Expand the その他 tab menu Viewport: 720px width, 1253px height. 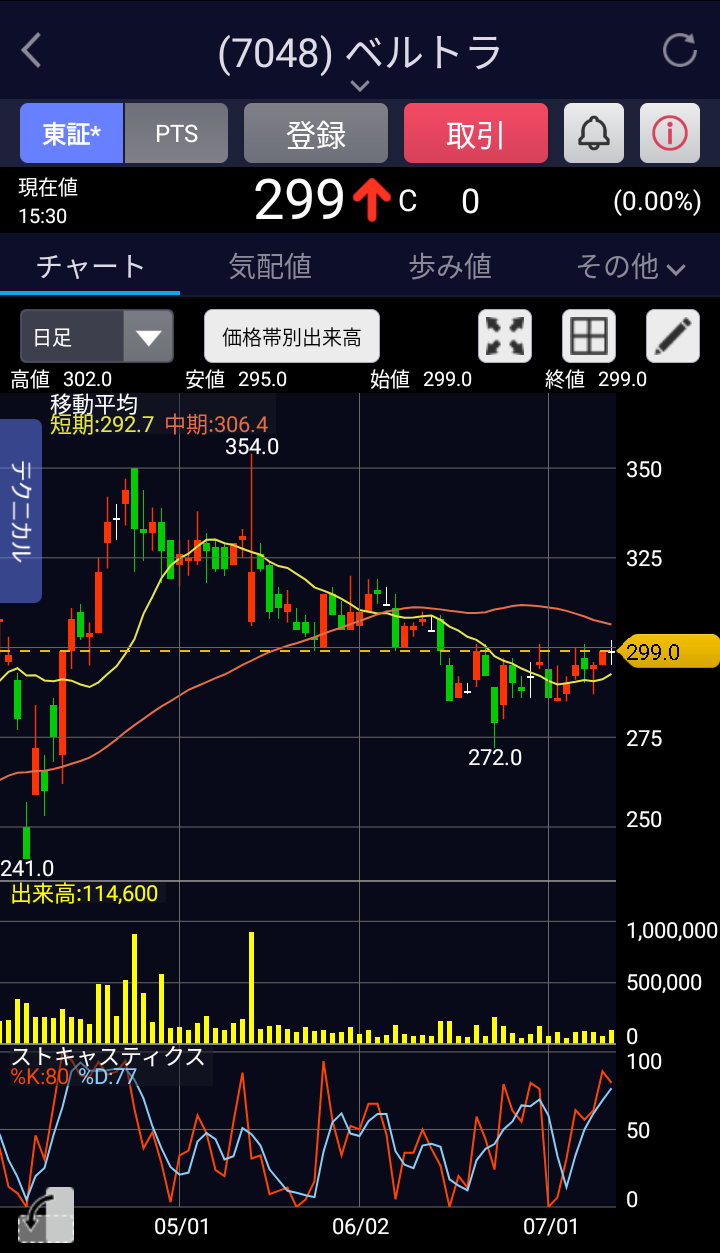630,266
